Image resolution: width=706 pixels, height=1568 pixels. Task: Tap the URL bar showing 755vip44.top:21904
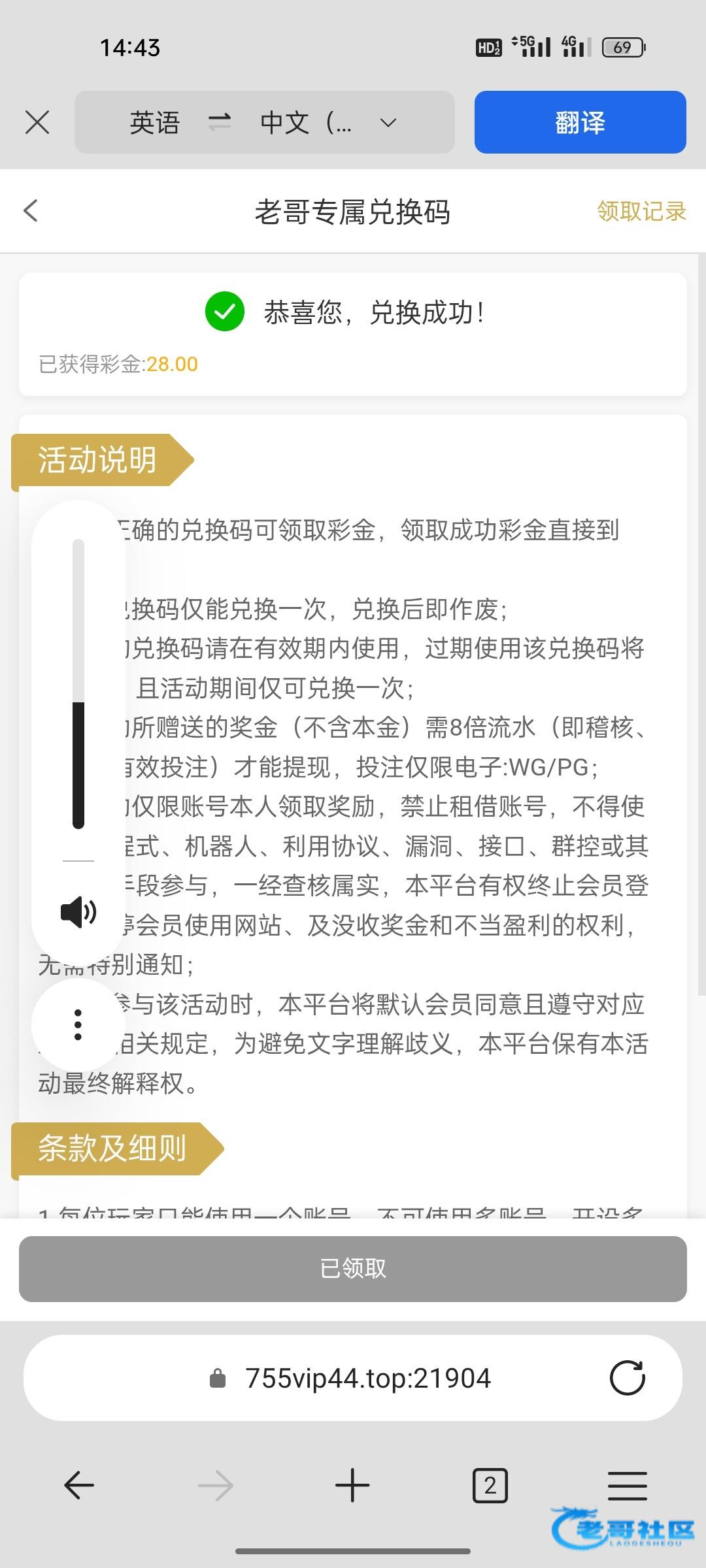point(366,1379)
